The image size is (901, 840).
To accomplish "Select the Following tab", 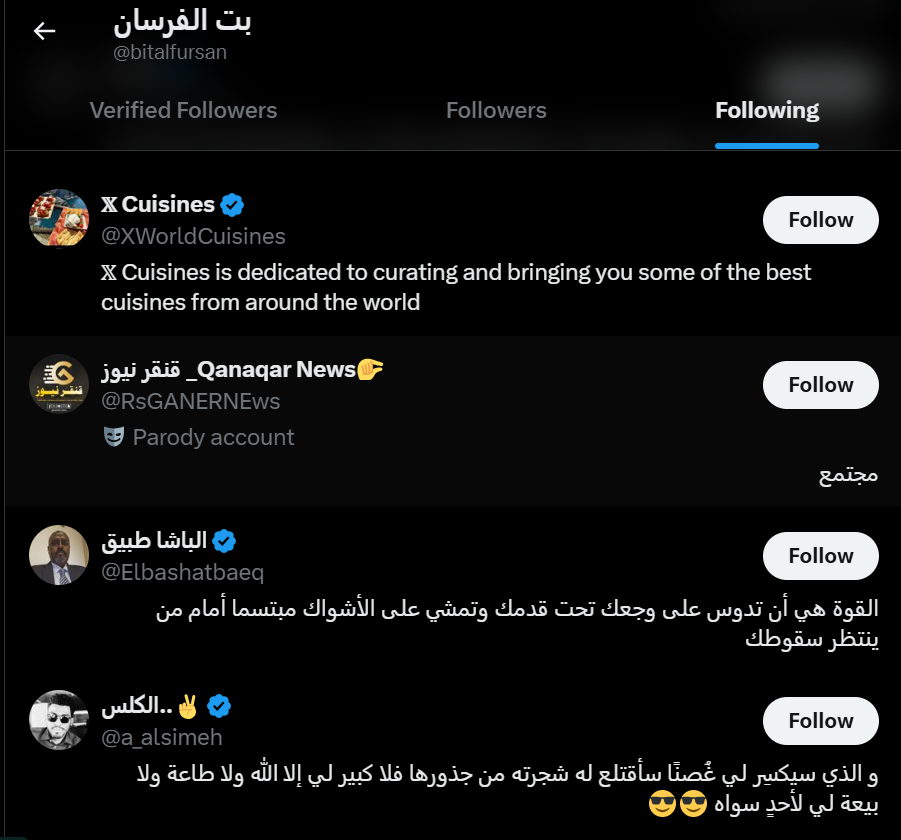I will pyautogui.click(x=767, y=111).
